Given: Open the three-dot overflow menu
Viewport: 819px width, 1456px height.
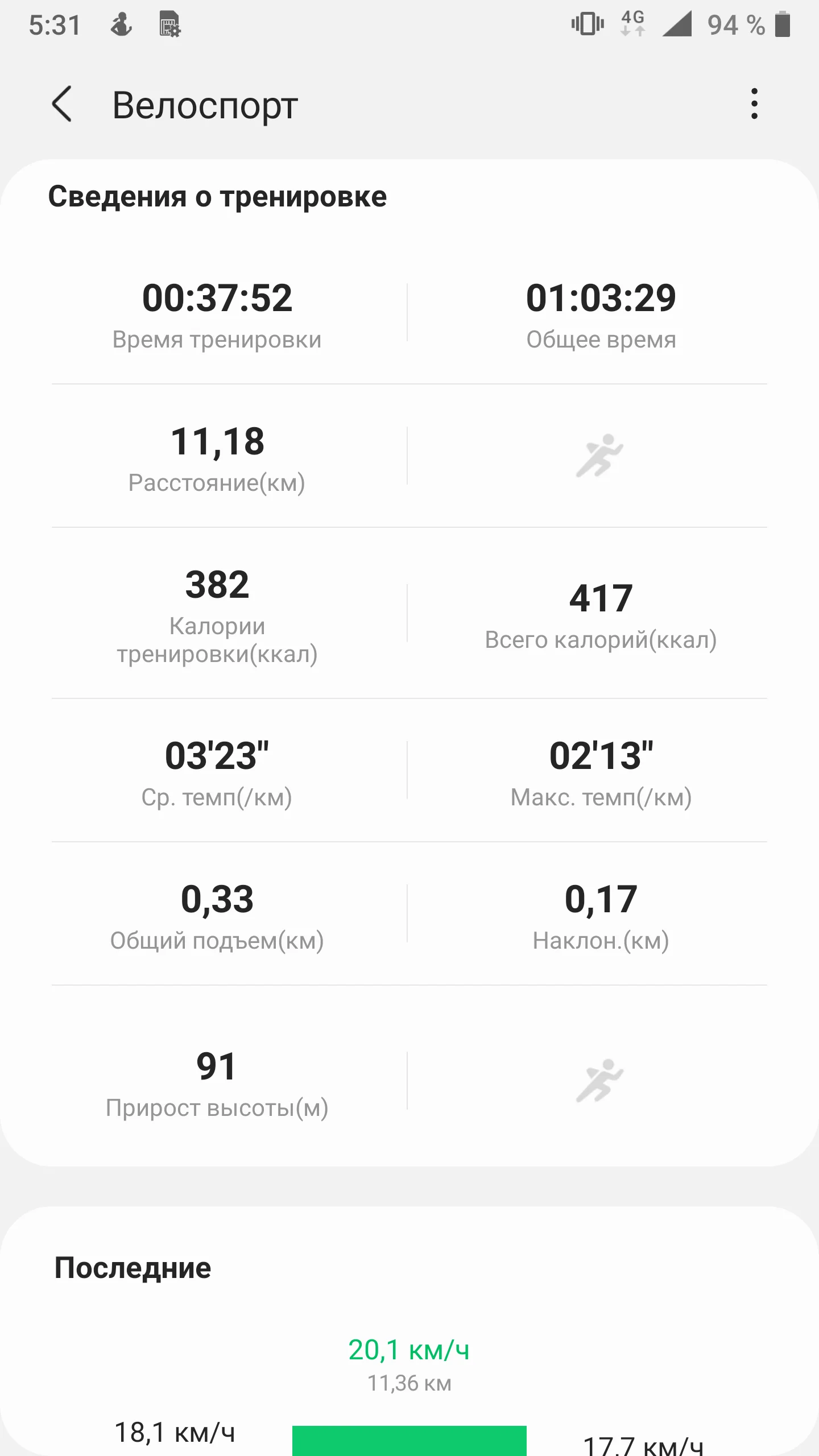Looking at the screenshot, I should click(754, 104).
